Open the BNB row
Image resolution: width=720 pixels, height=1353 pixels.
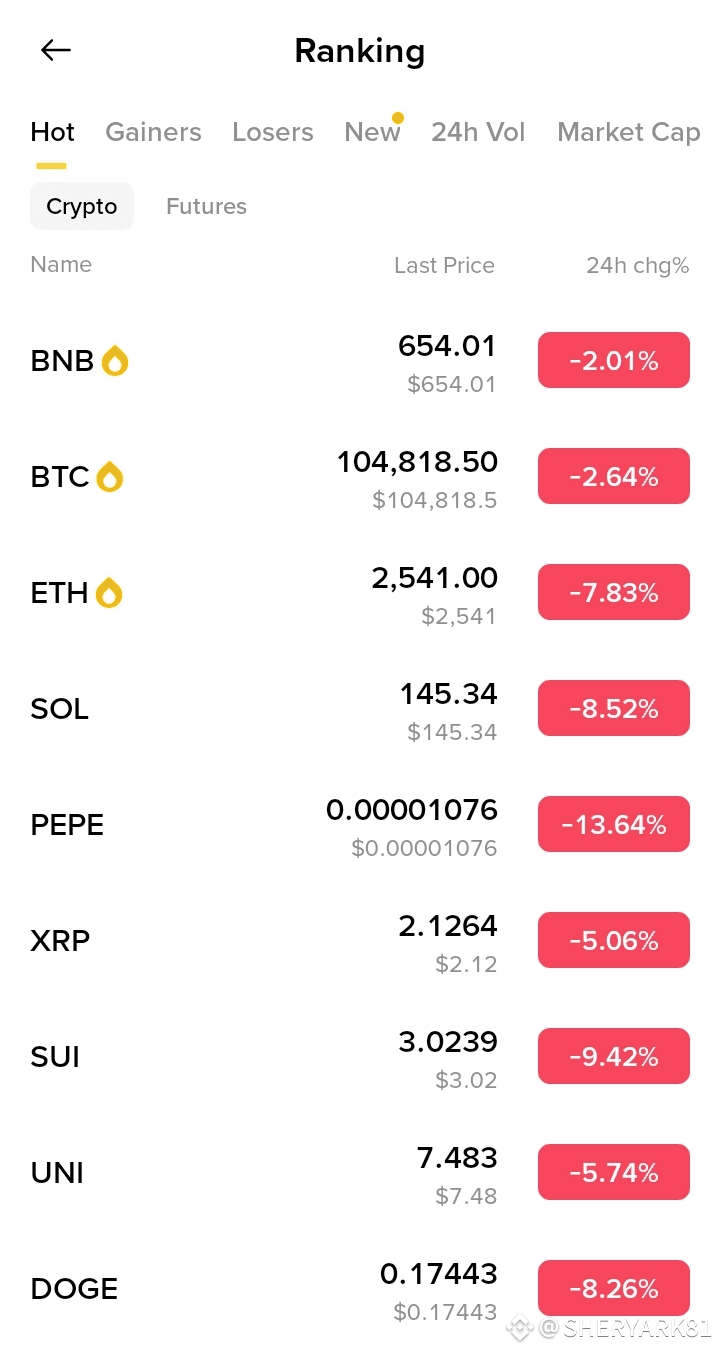pos(360,360)
